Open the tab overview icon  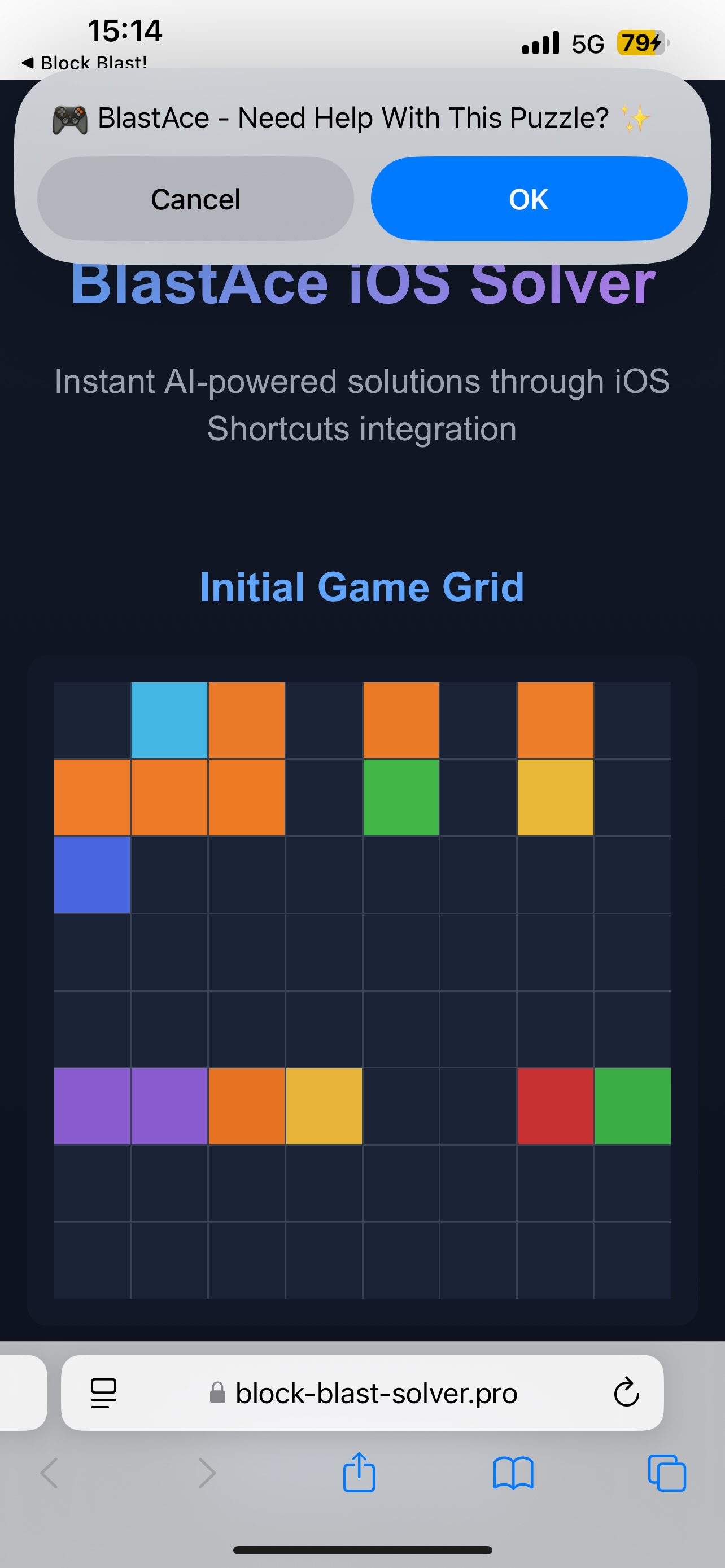(x=667, y=1474)
